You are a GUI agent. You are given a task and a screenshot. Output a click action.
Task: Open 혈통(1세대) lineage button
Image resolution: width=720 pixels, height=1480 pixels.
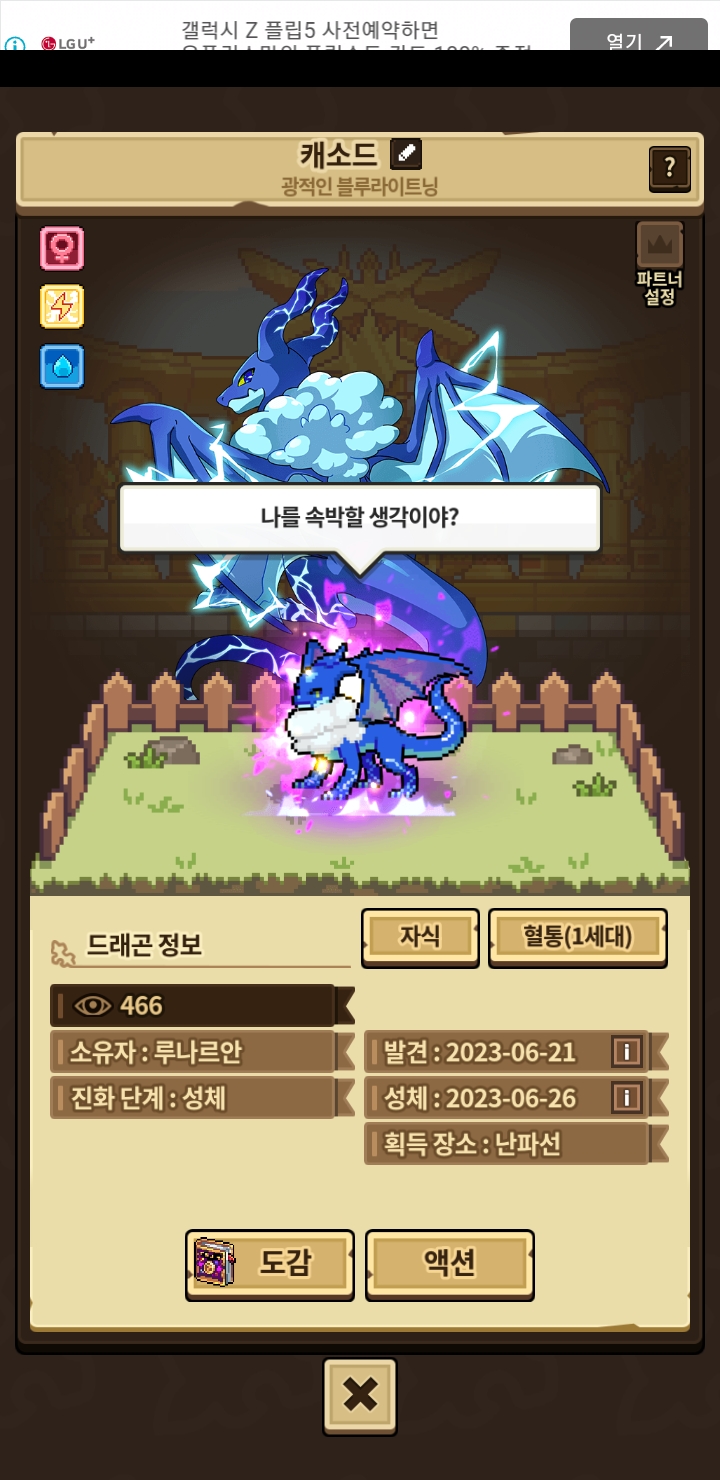point(578,937)
